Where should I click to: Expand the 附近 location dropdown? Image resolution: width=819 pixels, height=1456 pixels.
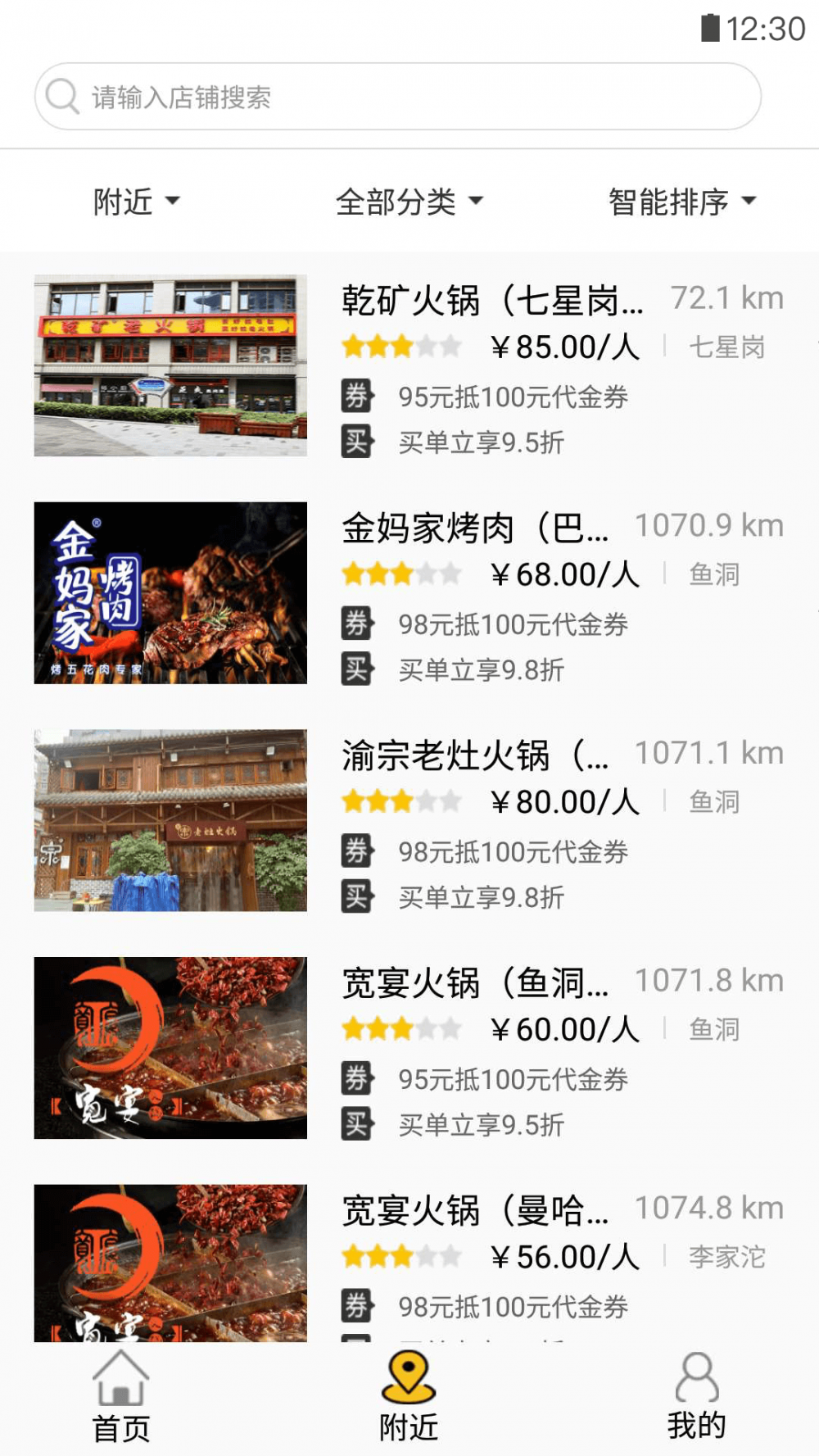click(x=136, y=201)
